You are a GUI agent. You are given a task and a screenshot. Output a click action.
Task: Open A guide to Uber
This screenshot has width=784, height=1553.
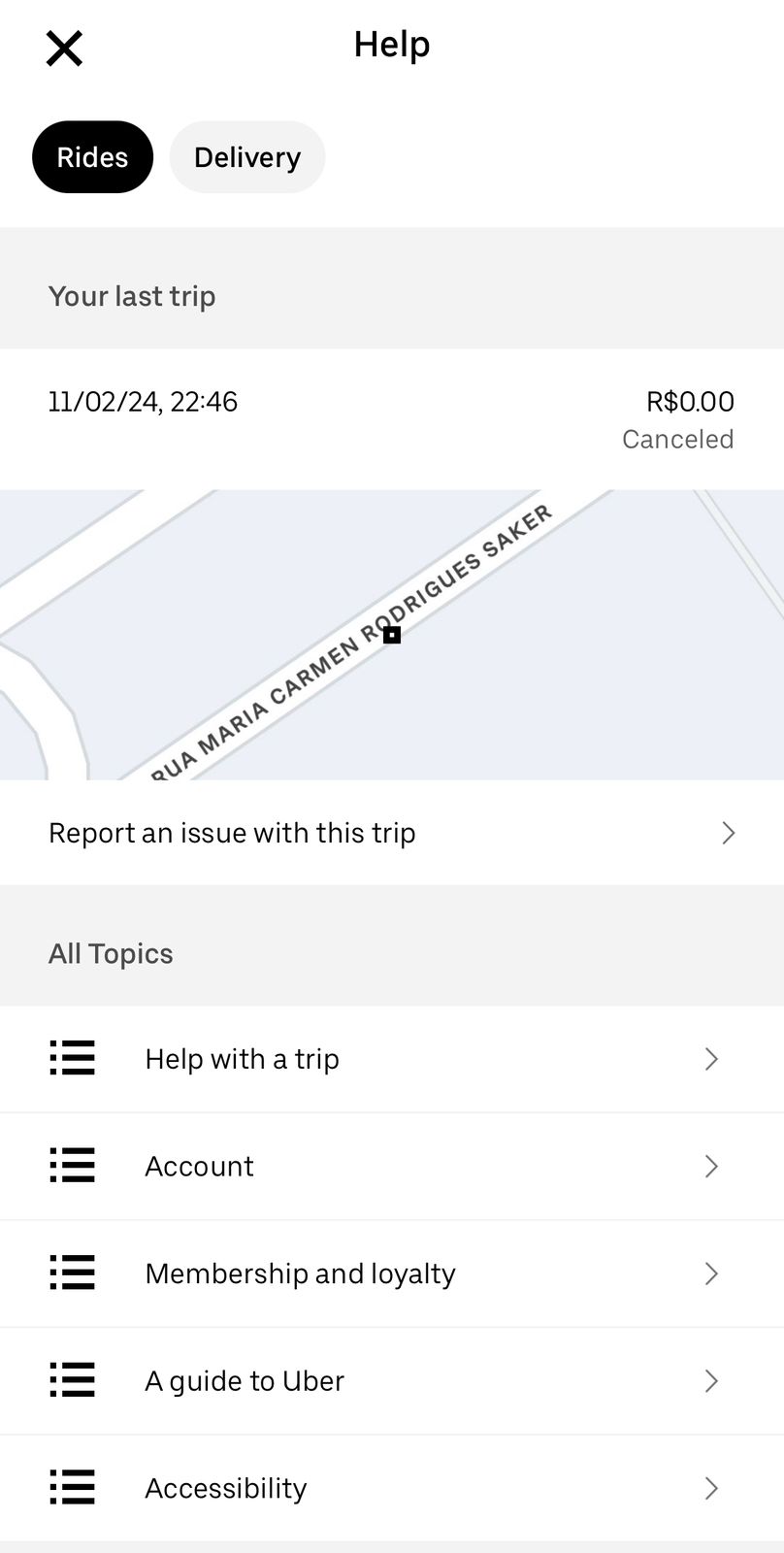click(x=391, y=1380)
